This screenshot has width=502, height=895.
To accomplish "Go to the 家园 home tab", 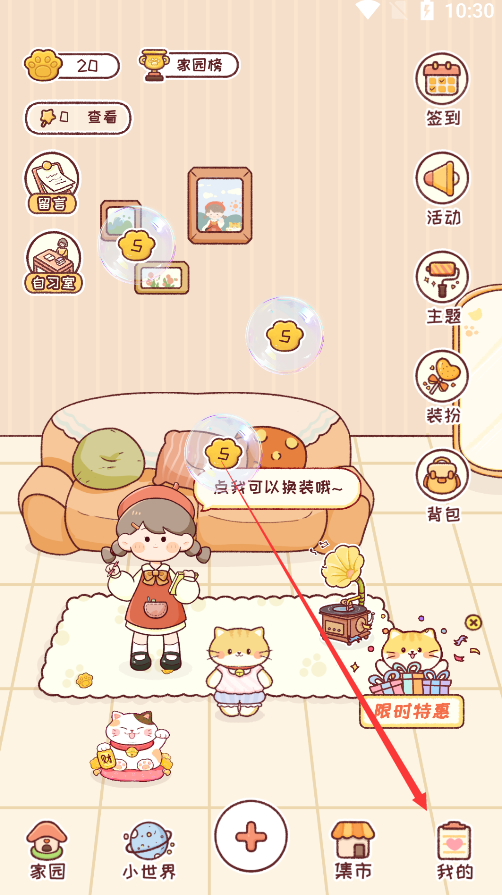I will [47, 850].
